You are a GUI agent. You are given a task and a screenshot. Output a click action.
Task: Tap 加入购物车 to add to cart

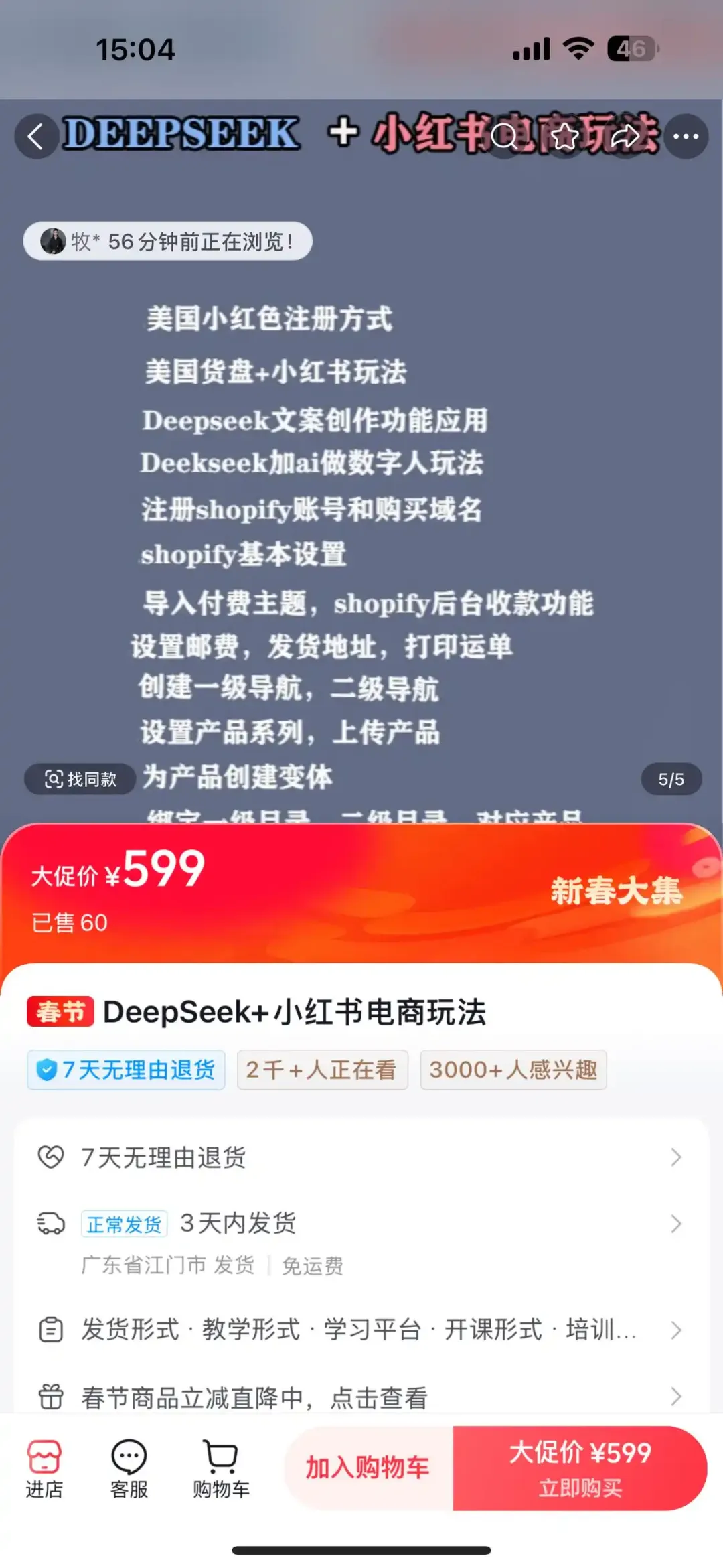coord(368,1468)
